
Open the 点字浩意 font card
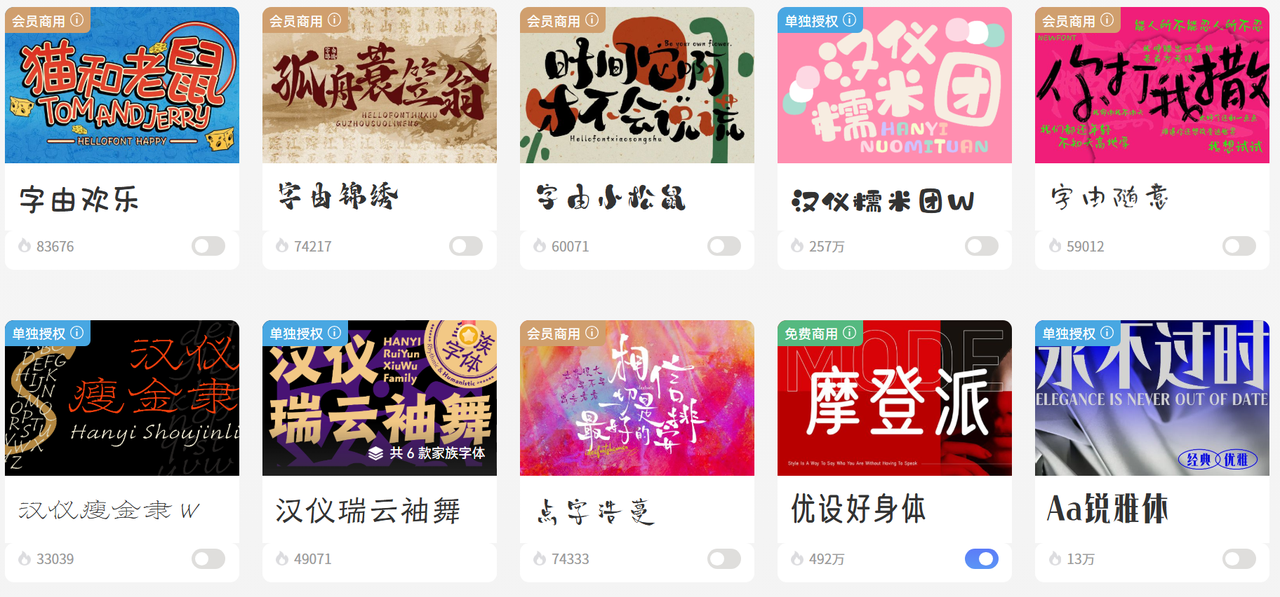click(637, 399)
